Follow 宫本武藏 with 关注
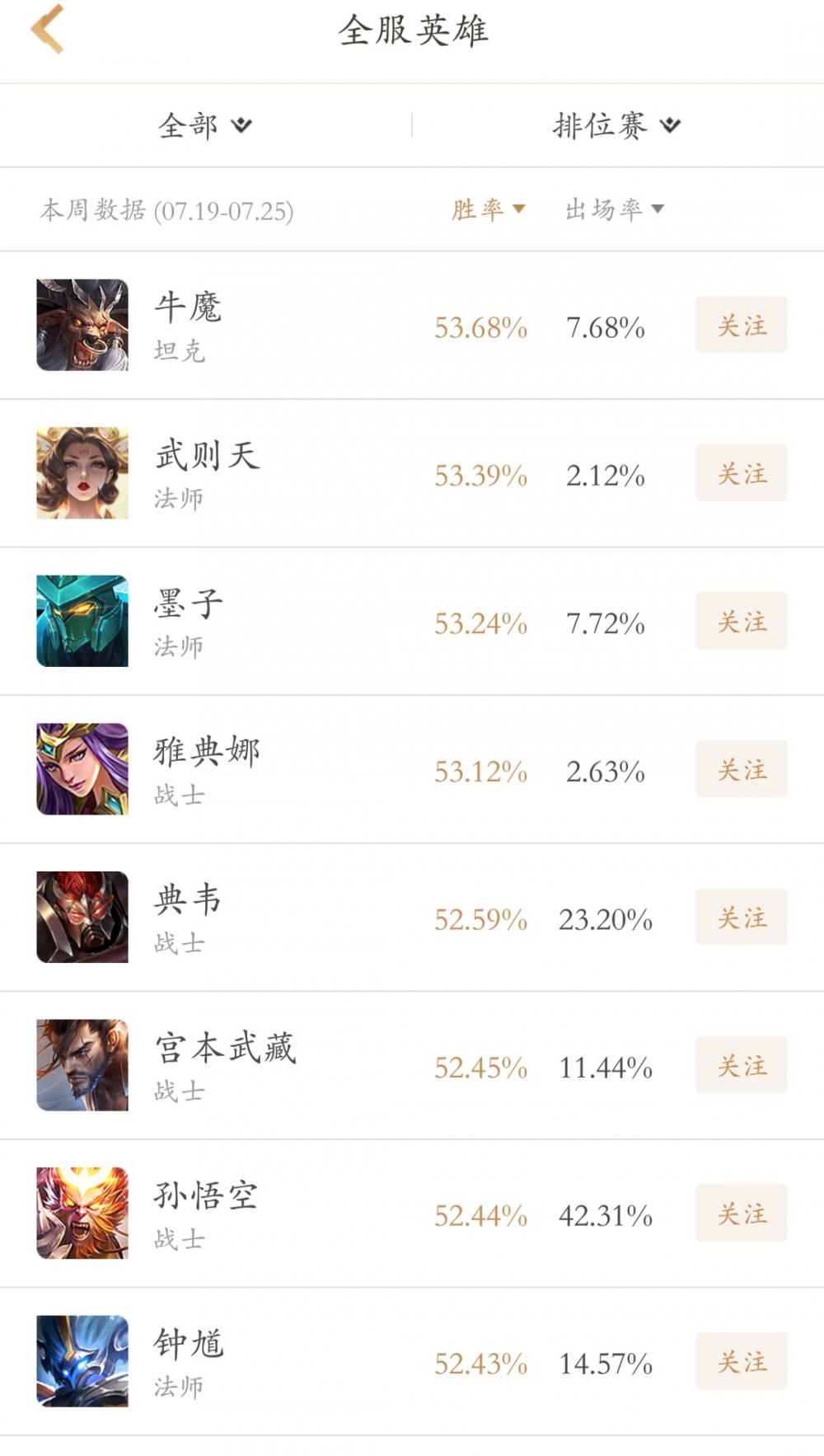The height and width of the screenshot is (1456, 824). coord(741,1065)
